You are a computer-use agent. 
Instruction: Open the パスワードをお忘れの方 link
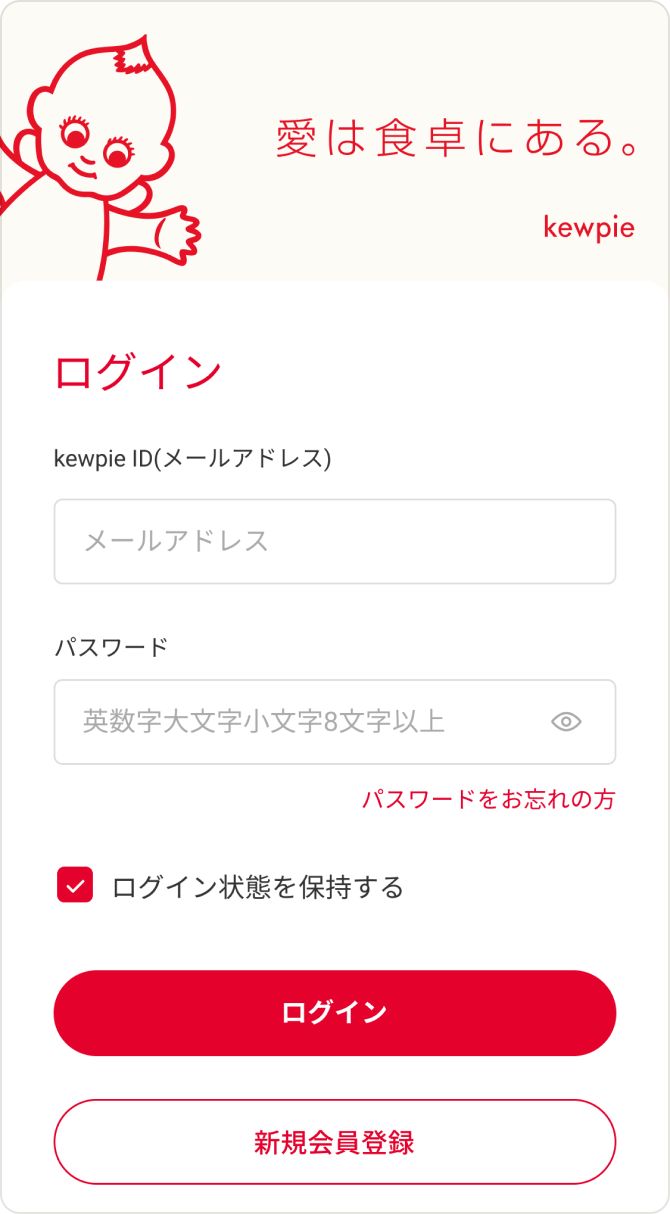click(x=488, y=799)
